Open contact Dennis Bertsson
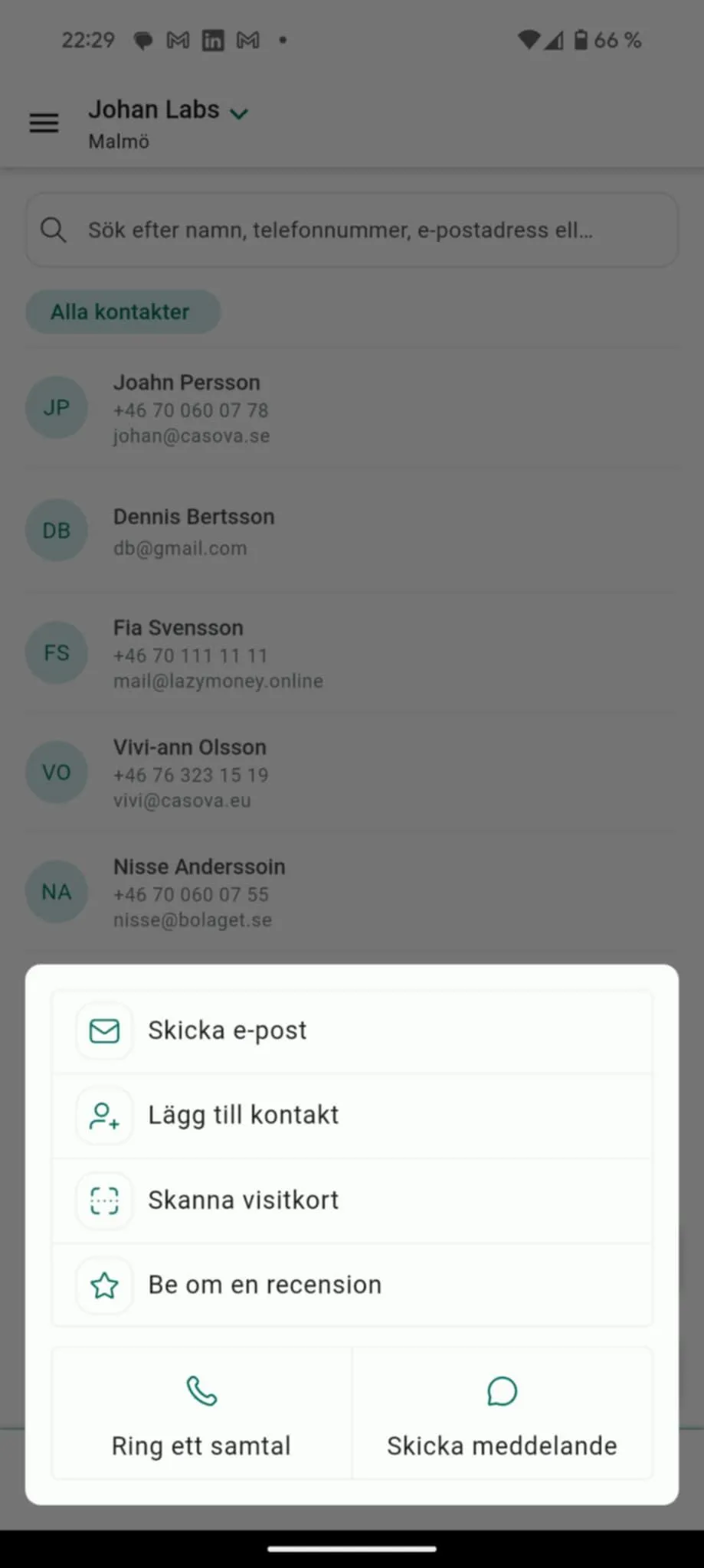Viewport: 704px width, 1568px height. (x=352, y=531)
